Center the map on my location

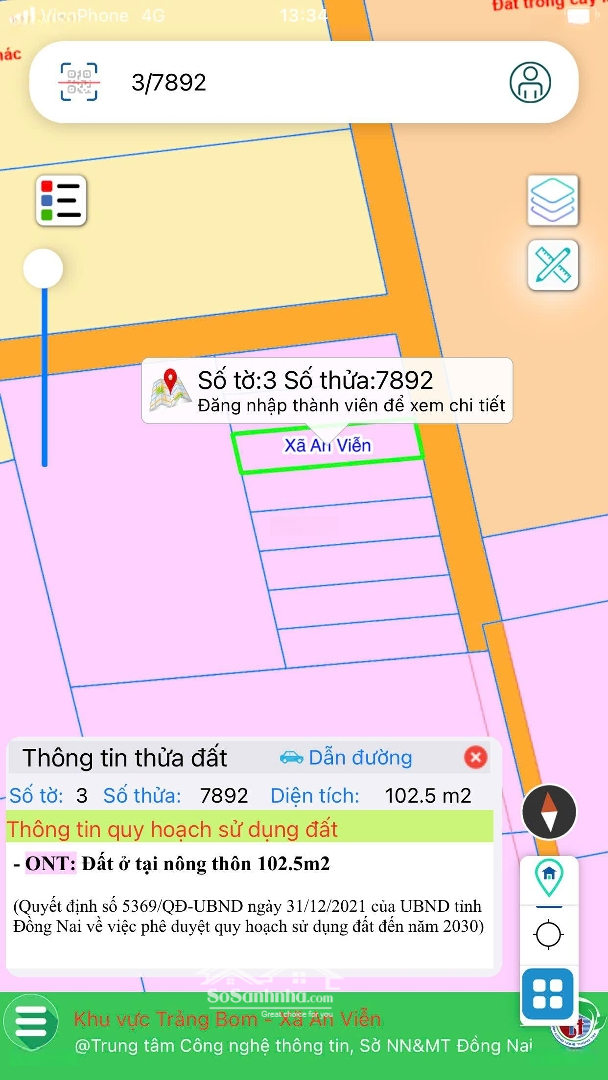pyautogui.click(x=548, y=935)
